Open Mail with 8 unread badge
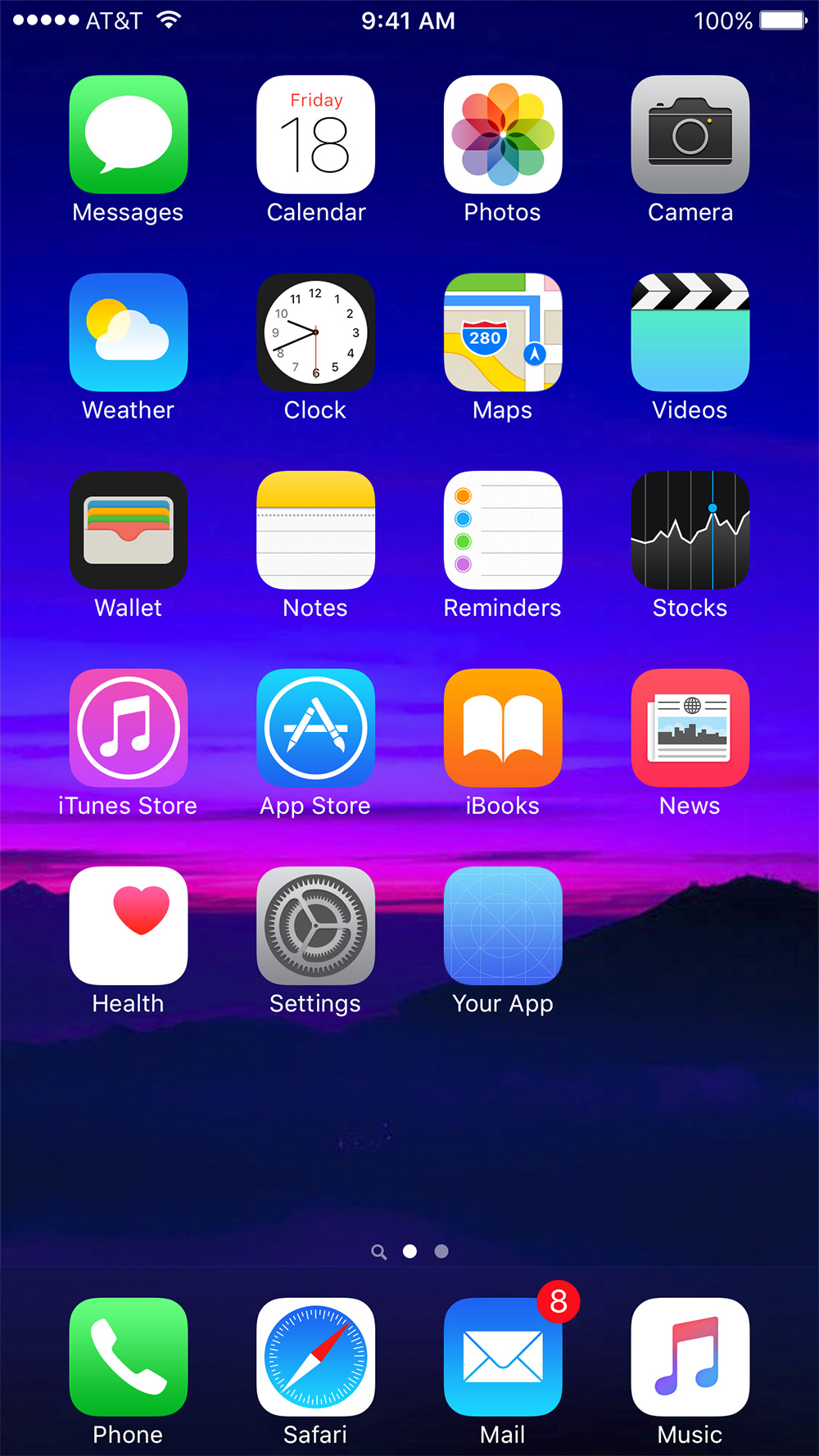This screenshot has width=819, height=1456. tap(503, 1357)
